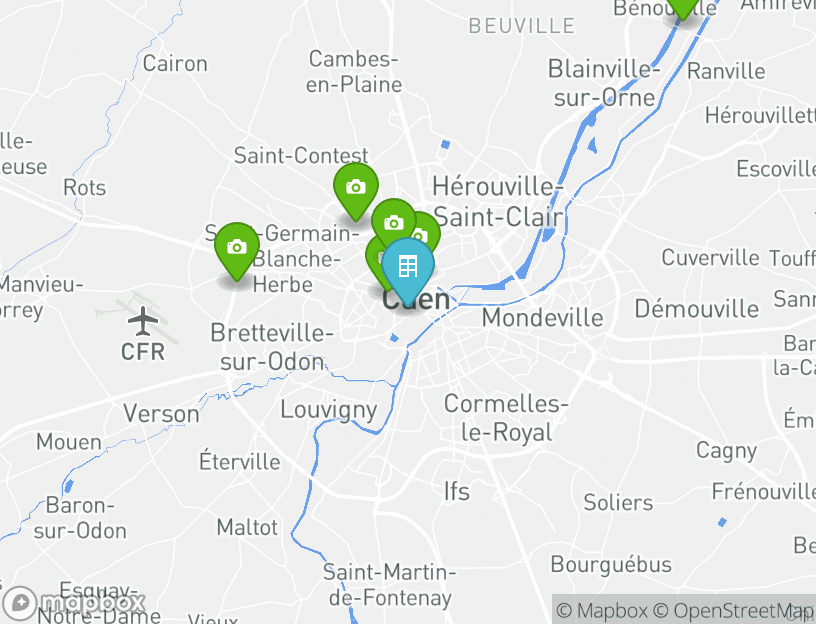
Task: Open the © Mapbox attribution link
Action: [x=602, y=610]
